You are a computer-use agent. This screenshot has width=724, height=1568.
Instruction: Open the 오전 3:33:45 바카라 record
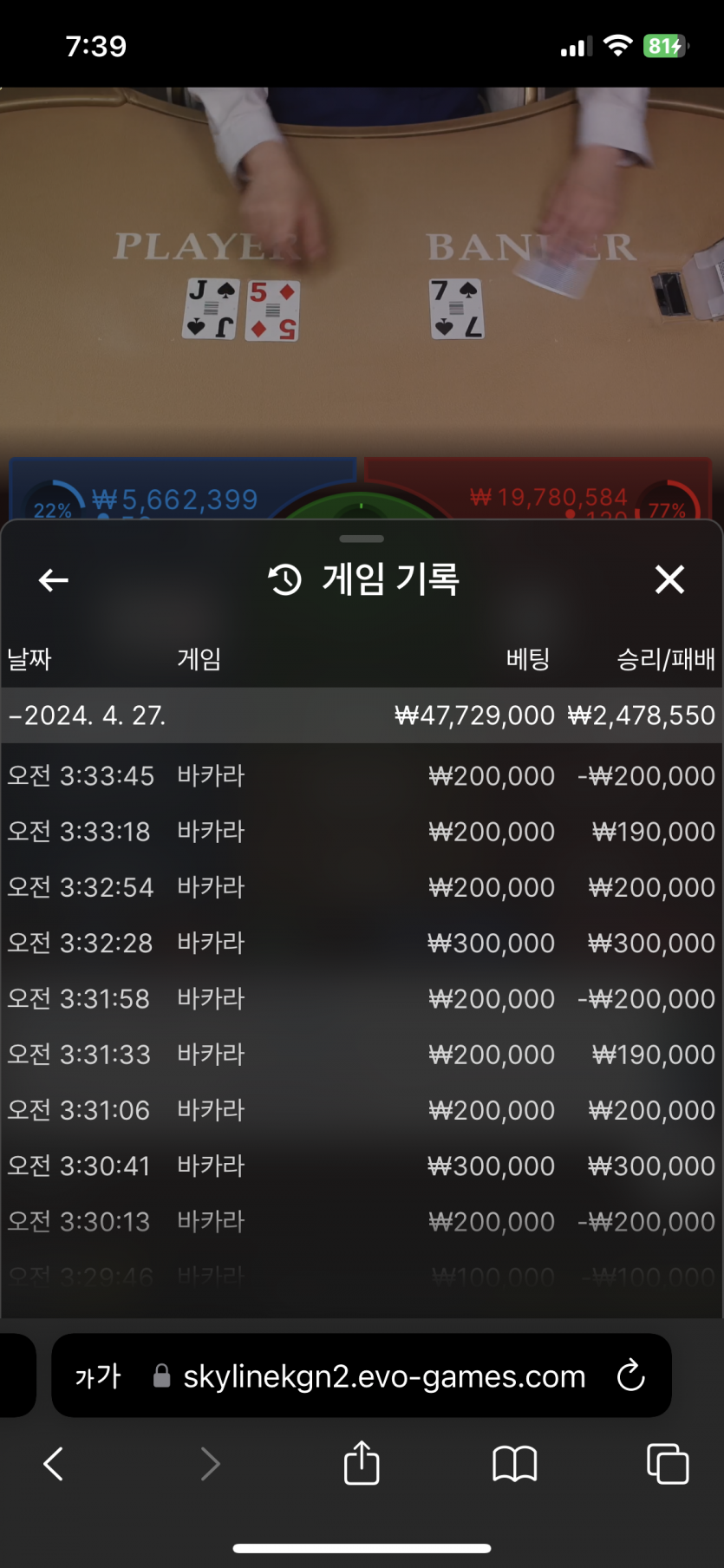click(x=361, y=775)
